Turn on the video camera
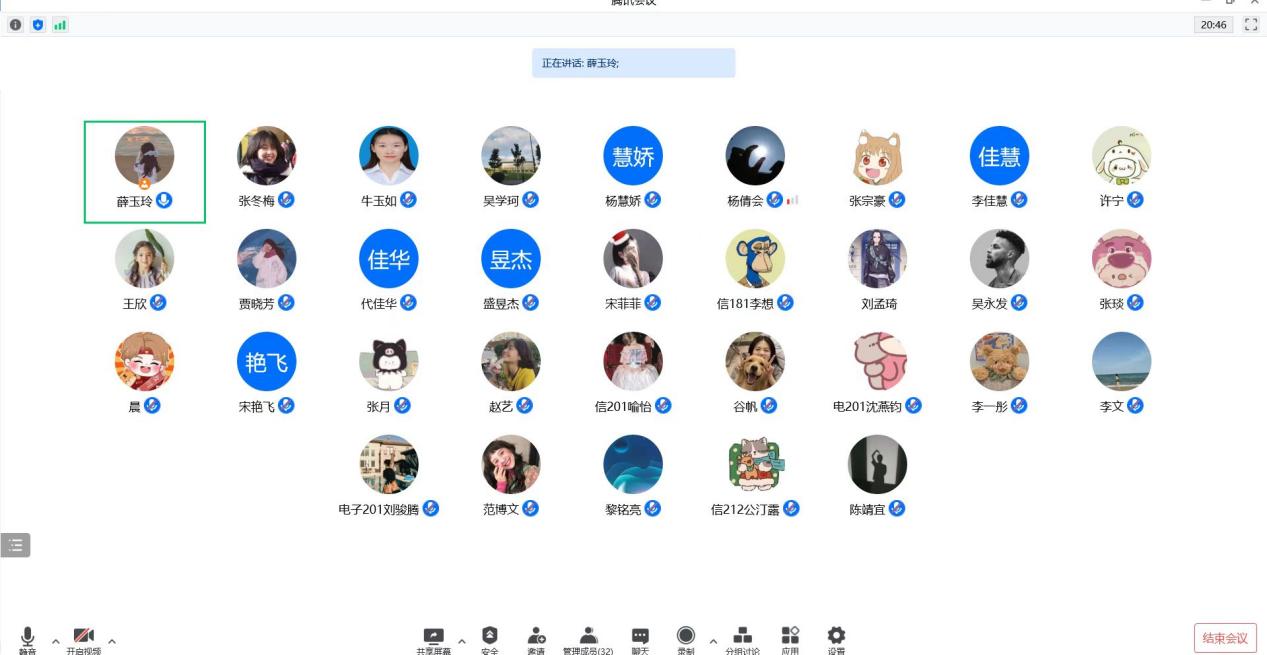This screenshot has width=1267, height=655. (x=84, y=638)
